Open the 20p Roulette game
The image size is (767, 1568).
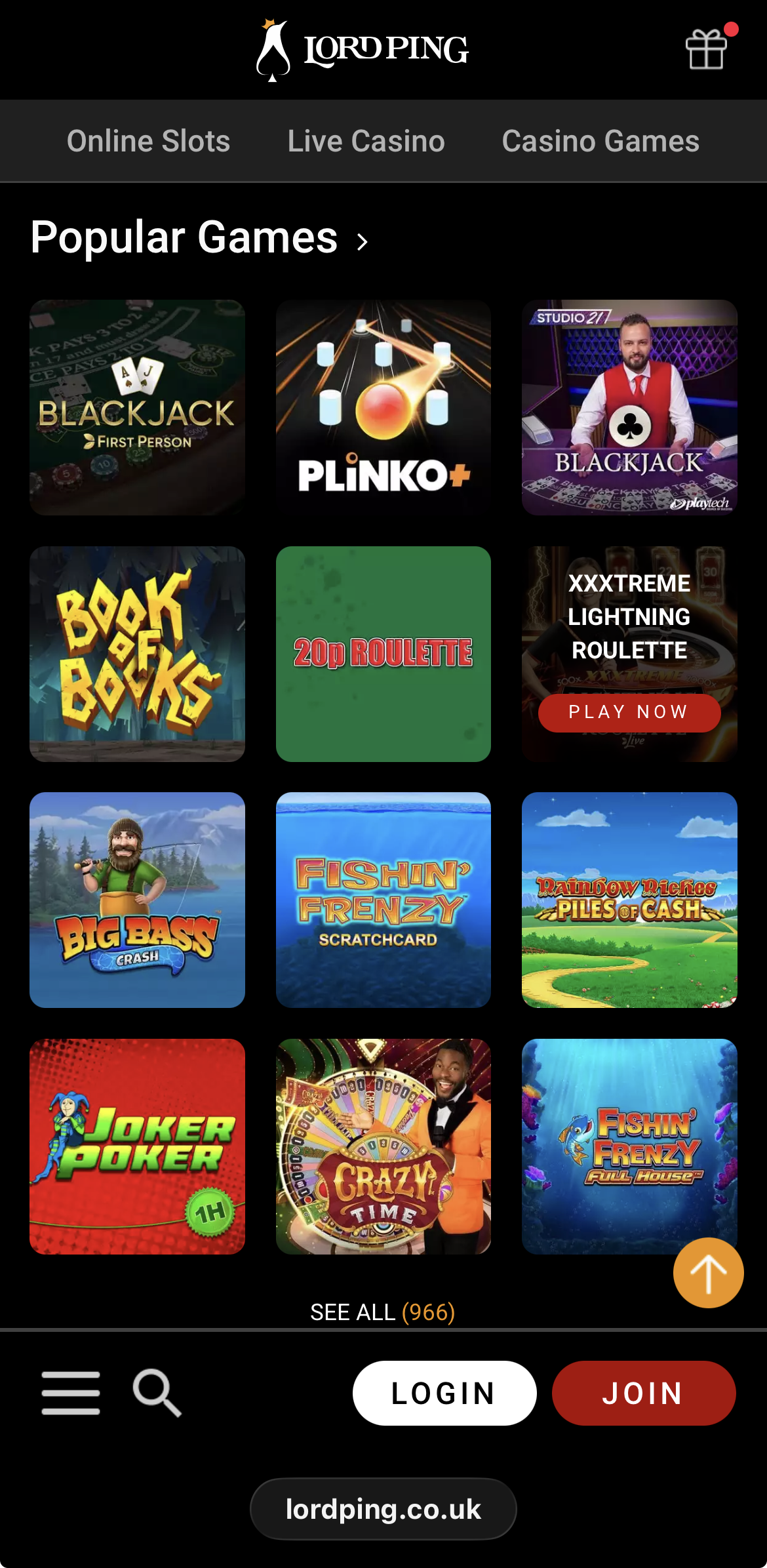383,654
